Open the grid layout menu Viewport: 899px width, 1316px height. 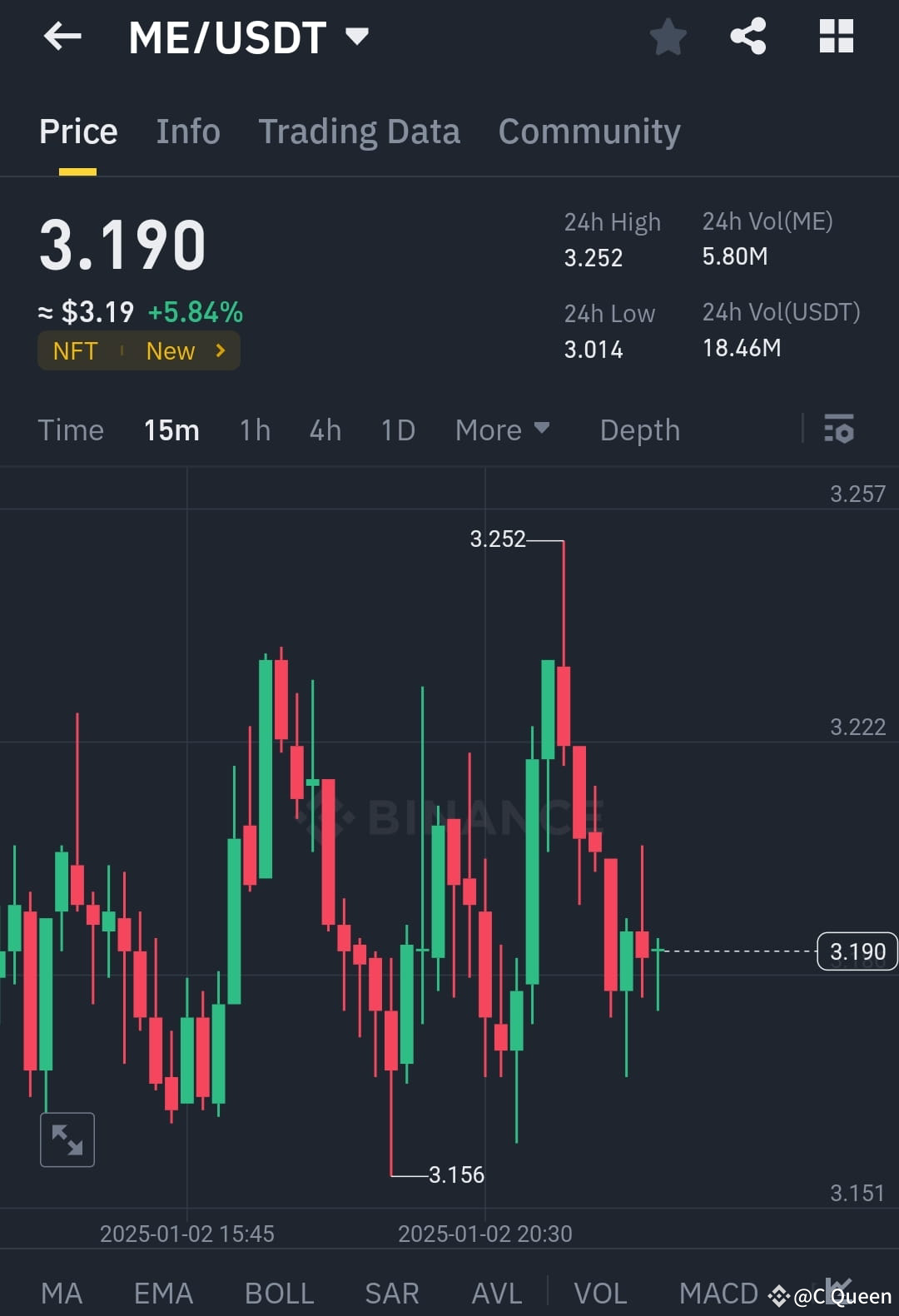pos(836,37)
